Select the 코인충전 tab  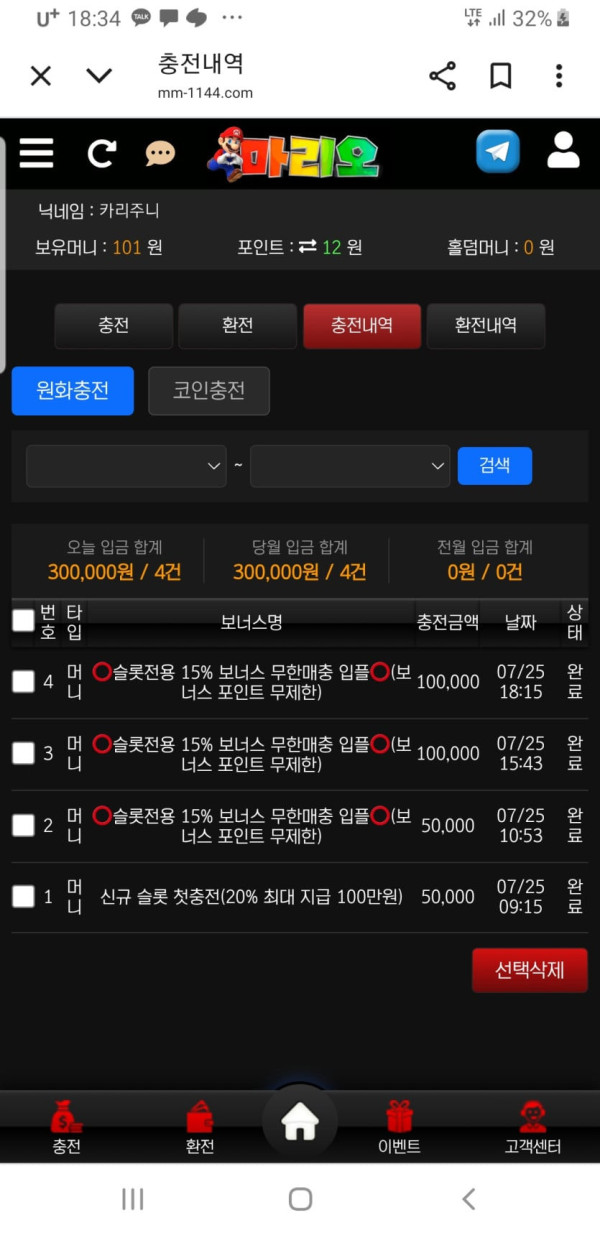[209, 391]
